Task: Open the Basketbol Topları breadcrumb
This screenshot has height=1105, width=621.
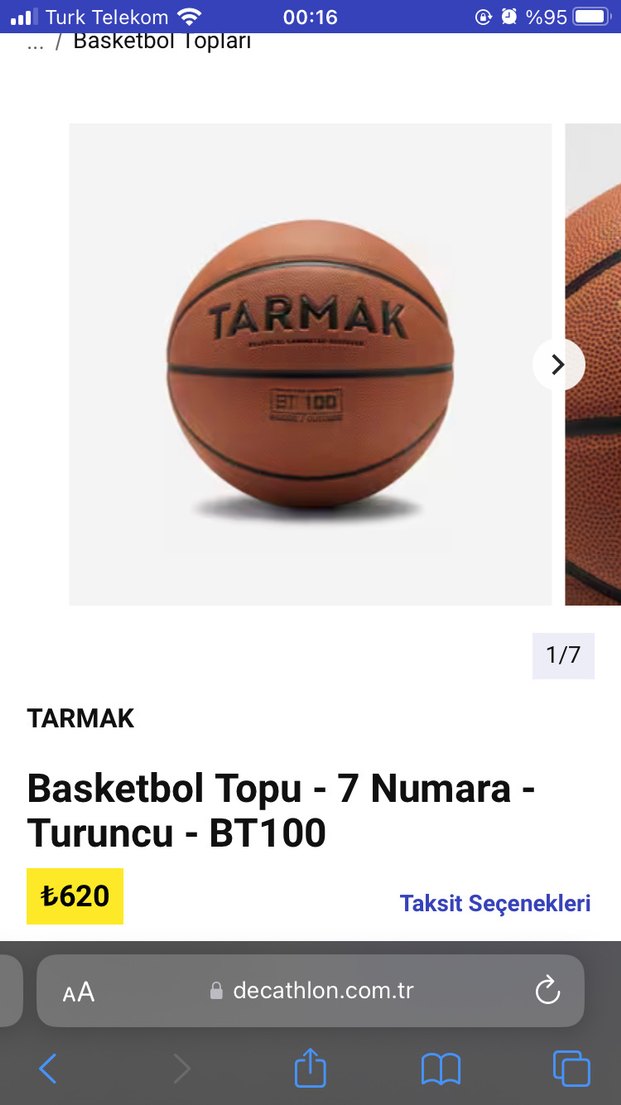Action: tap(162, 43)
